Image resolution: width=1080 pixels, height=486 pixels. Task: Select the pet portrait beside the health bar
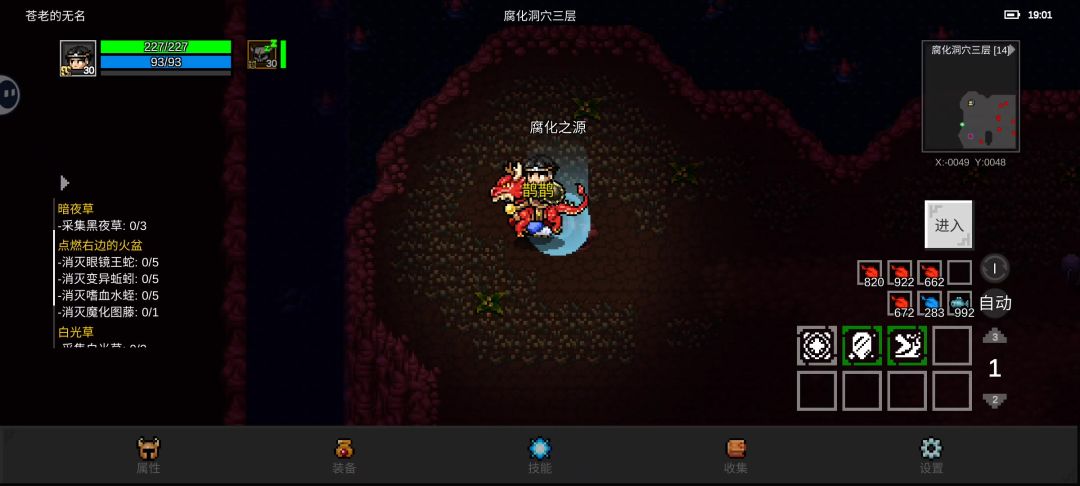click(263, 55)
